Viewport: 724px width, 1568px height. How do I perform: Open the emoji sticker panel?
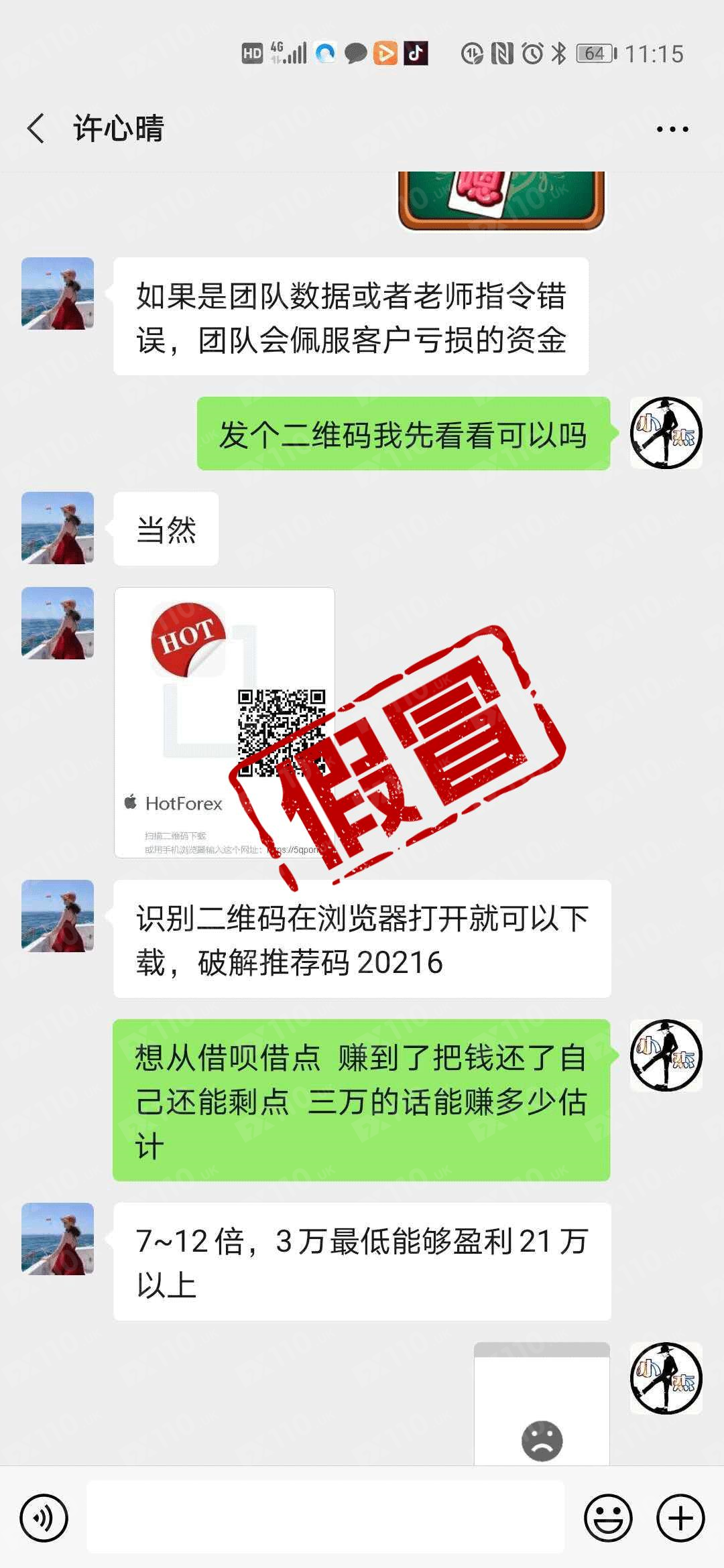(608, 1518)
